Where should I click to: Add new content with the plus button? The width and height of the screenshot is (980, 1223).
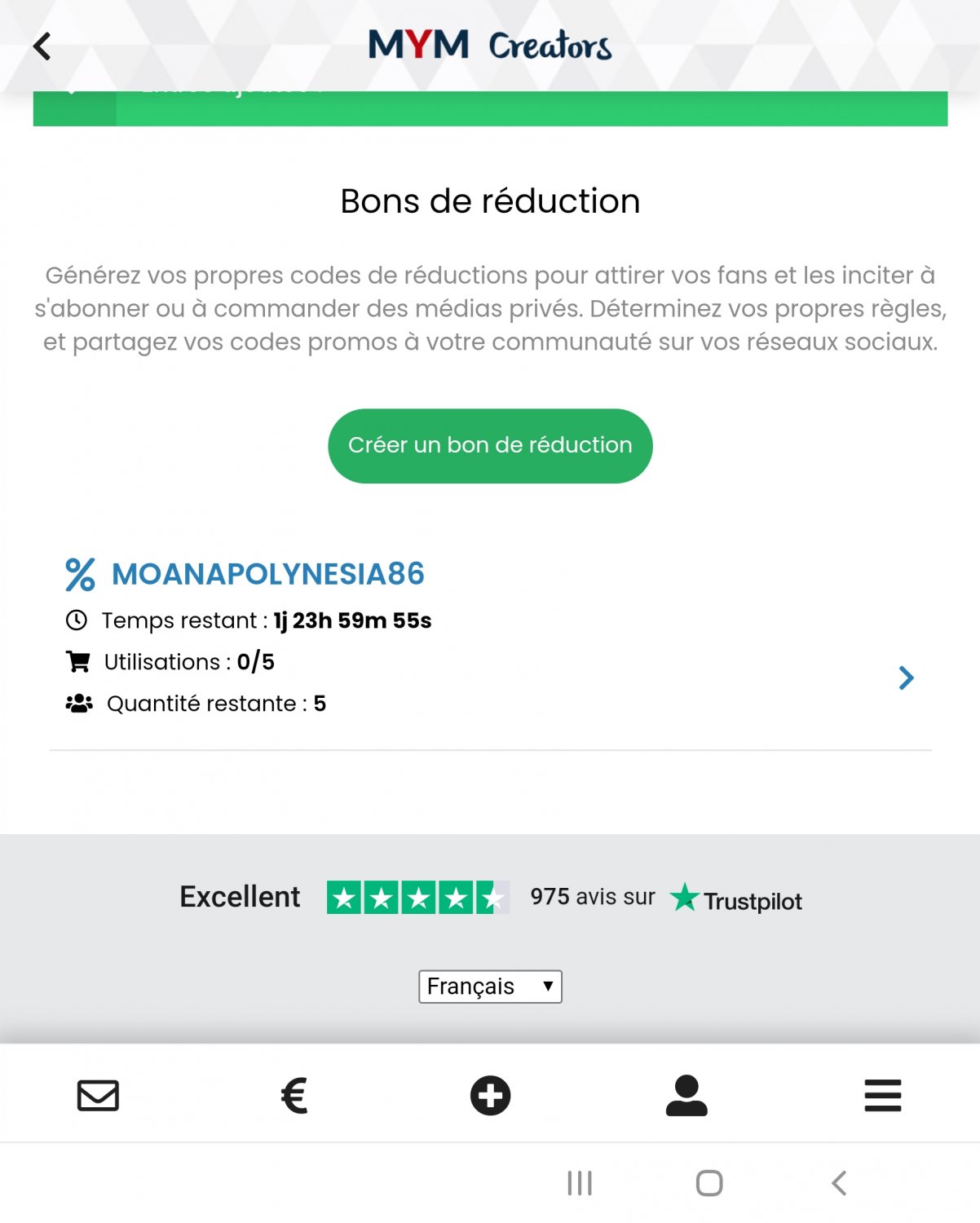pyautogui.click(x=490, y=1095)
